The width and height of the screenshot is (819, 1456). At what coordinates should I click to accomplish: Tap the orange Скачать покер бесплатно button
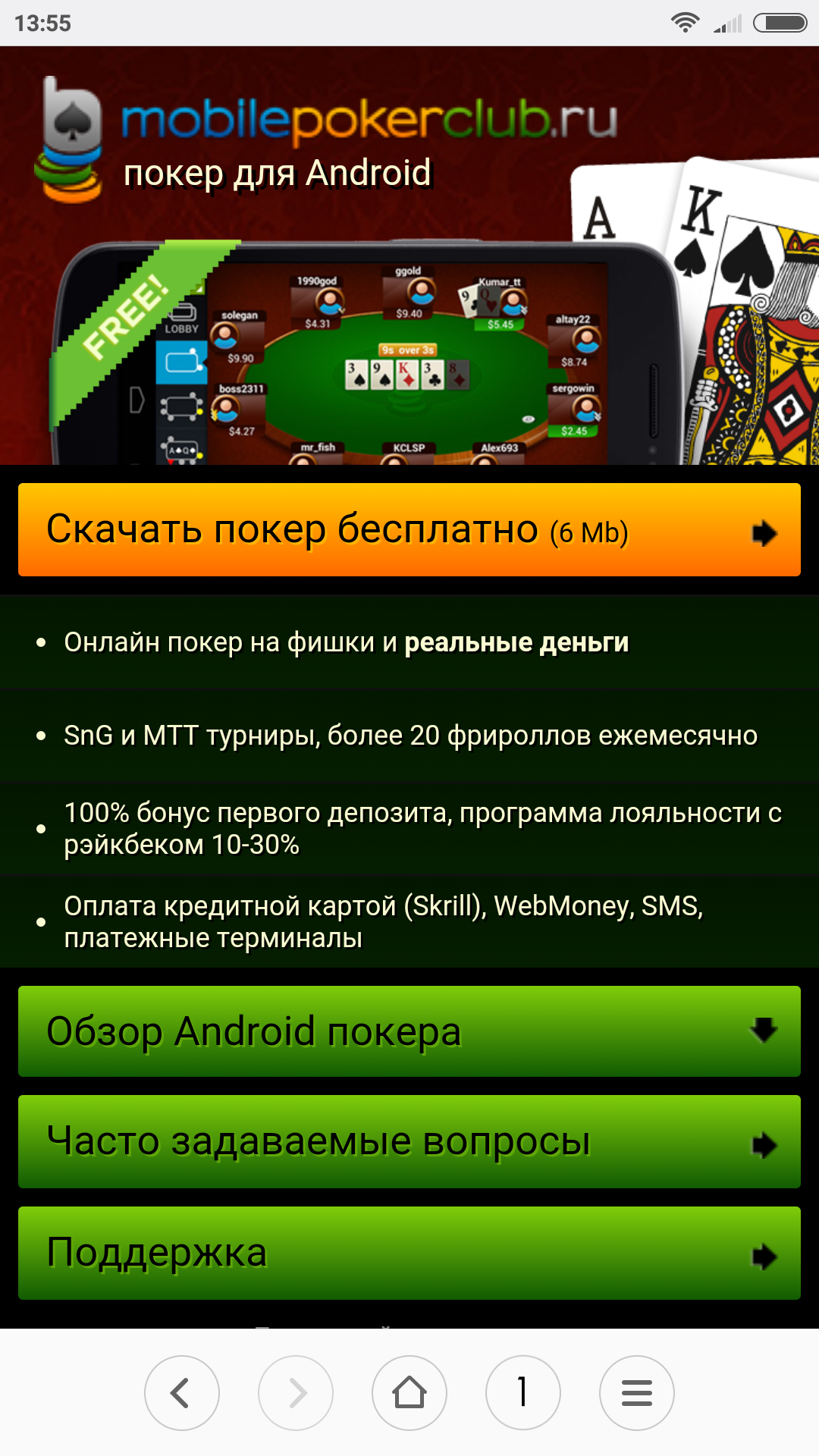[409, 529]
